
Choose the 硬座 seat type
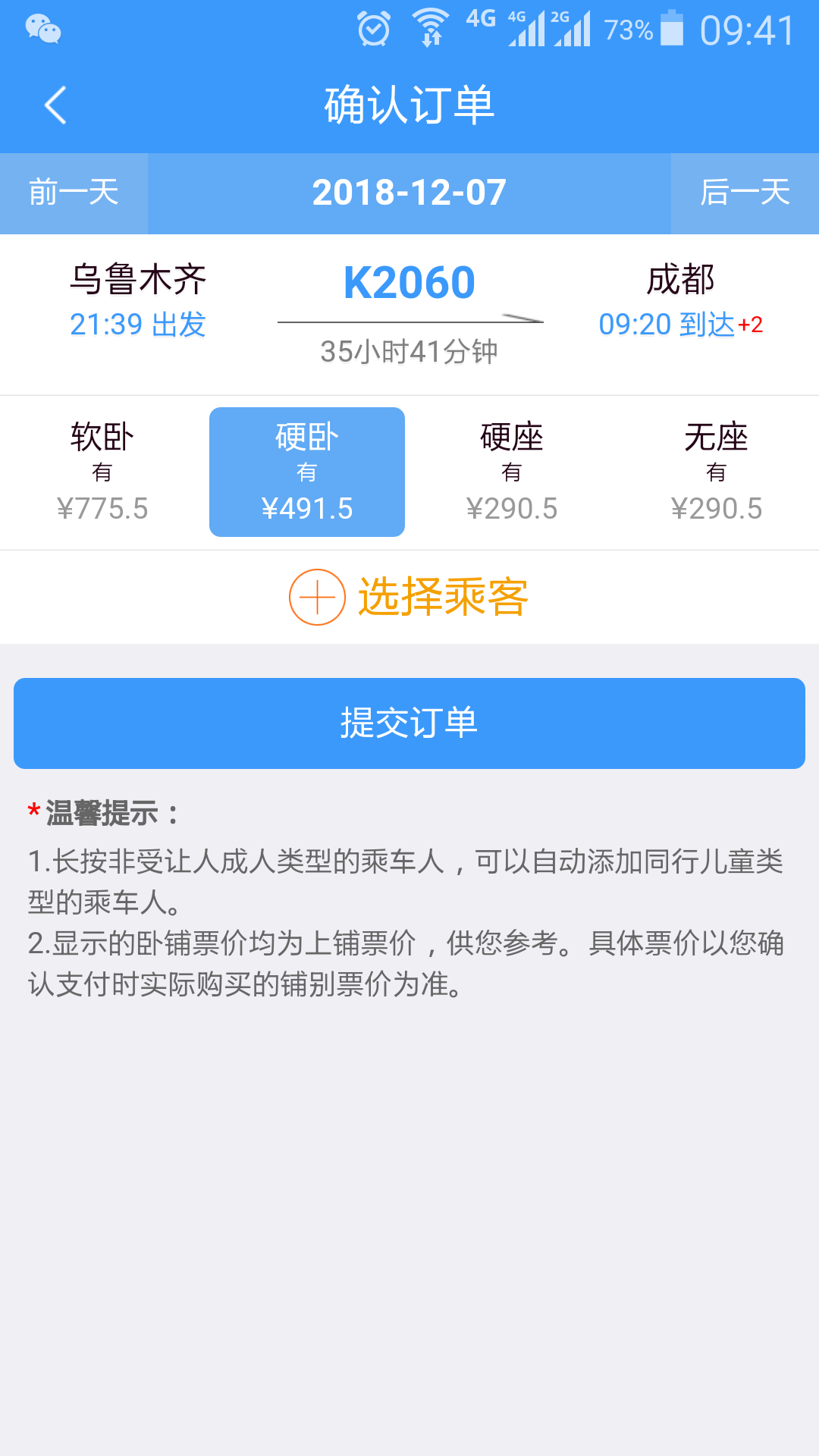[512, 472]
